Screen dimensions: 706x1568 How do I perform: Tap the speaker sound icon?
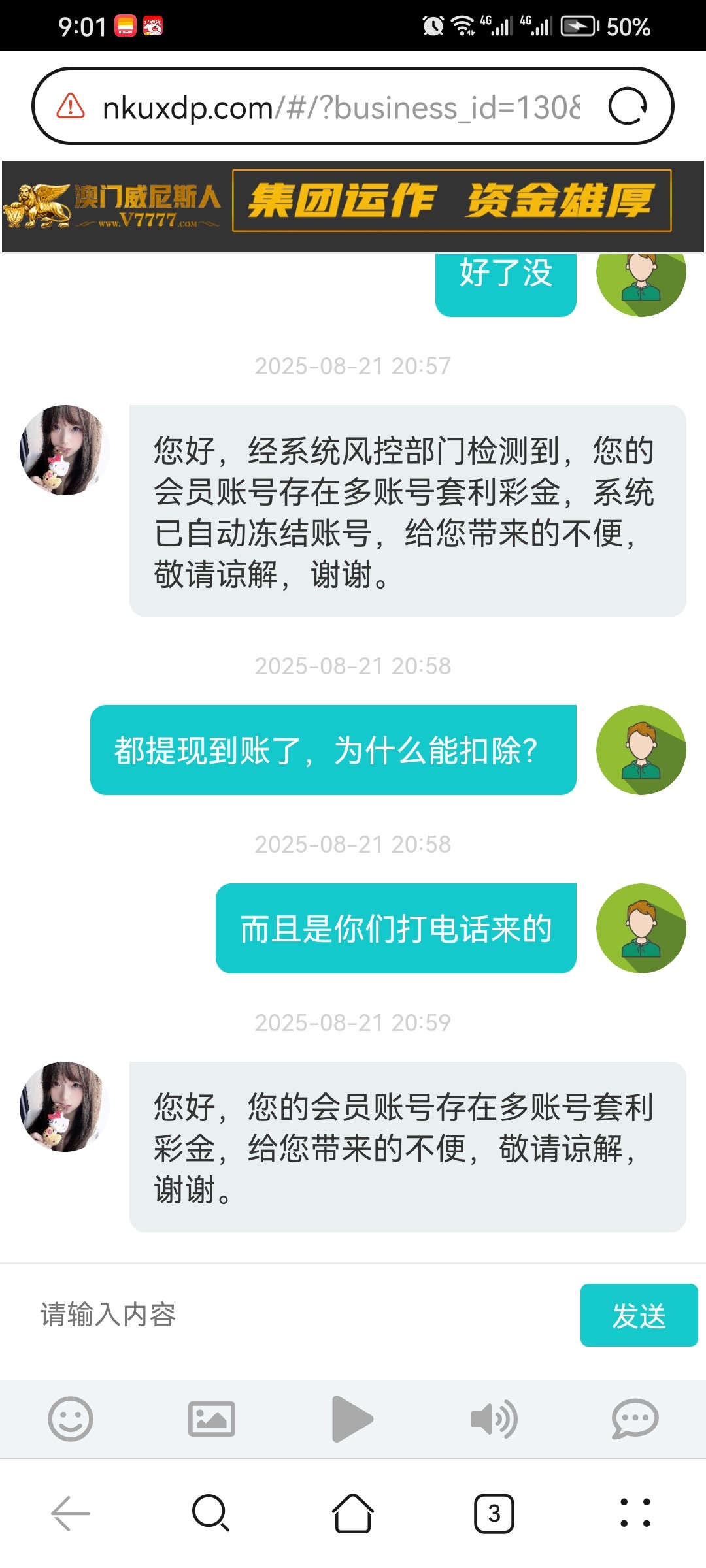point(494,1419)
